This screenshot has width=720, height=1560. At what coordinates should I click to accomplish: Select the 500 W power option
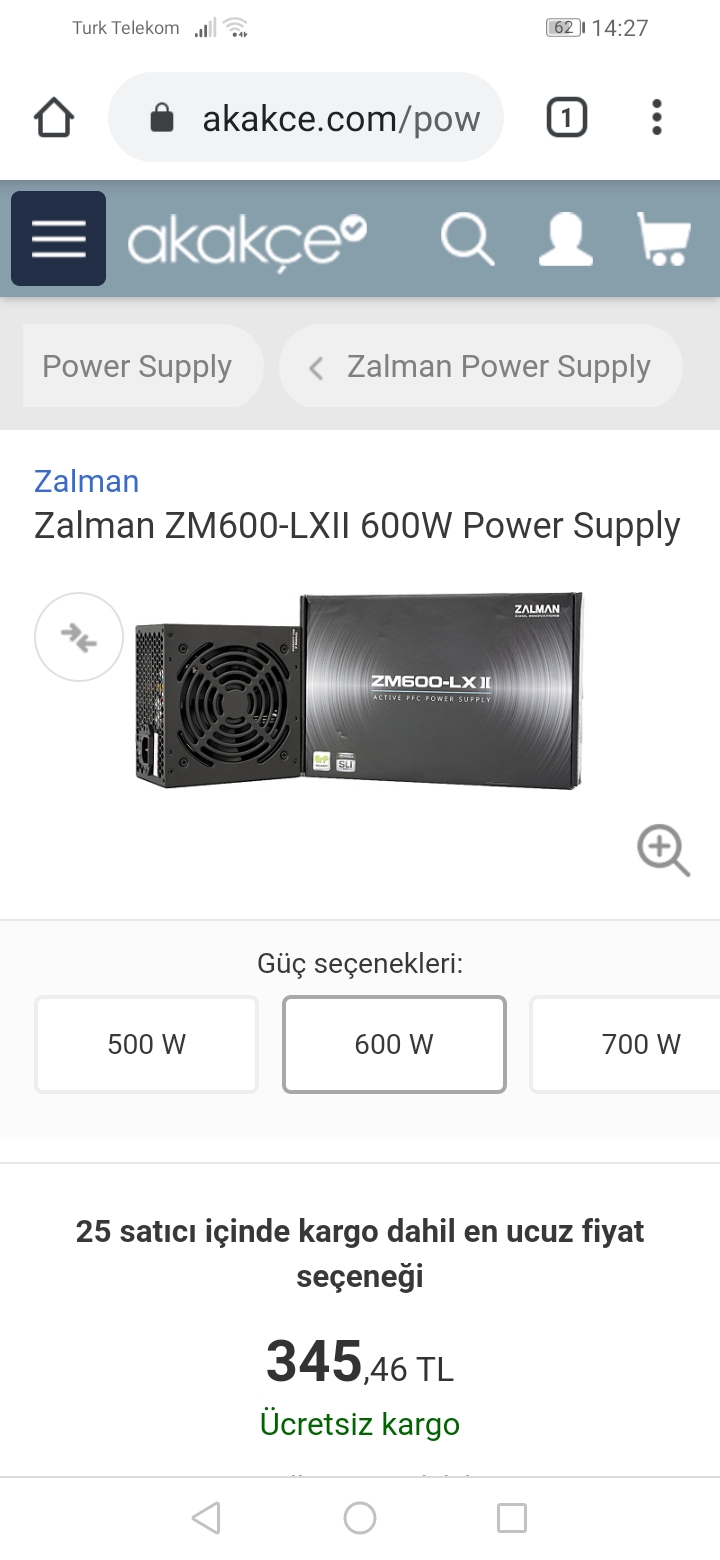click(x=146, y=1044)
